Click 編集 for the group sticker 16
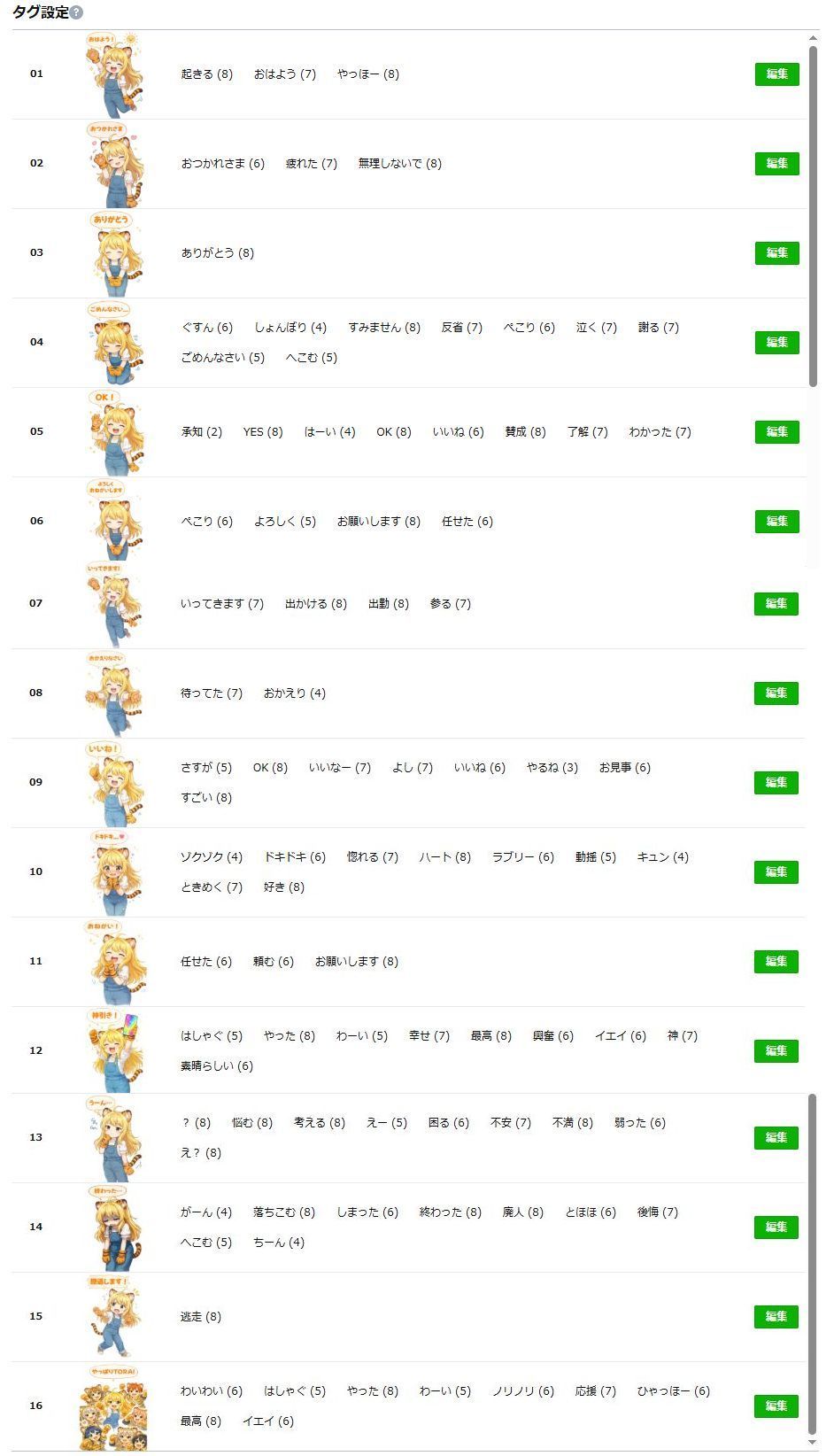Screen dimensions: 834x1456 coord(776,1406)
